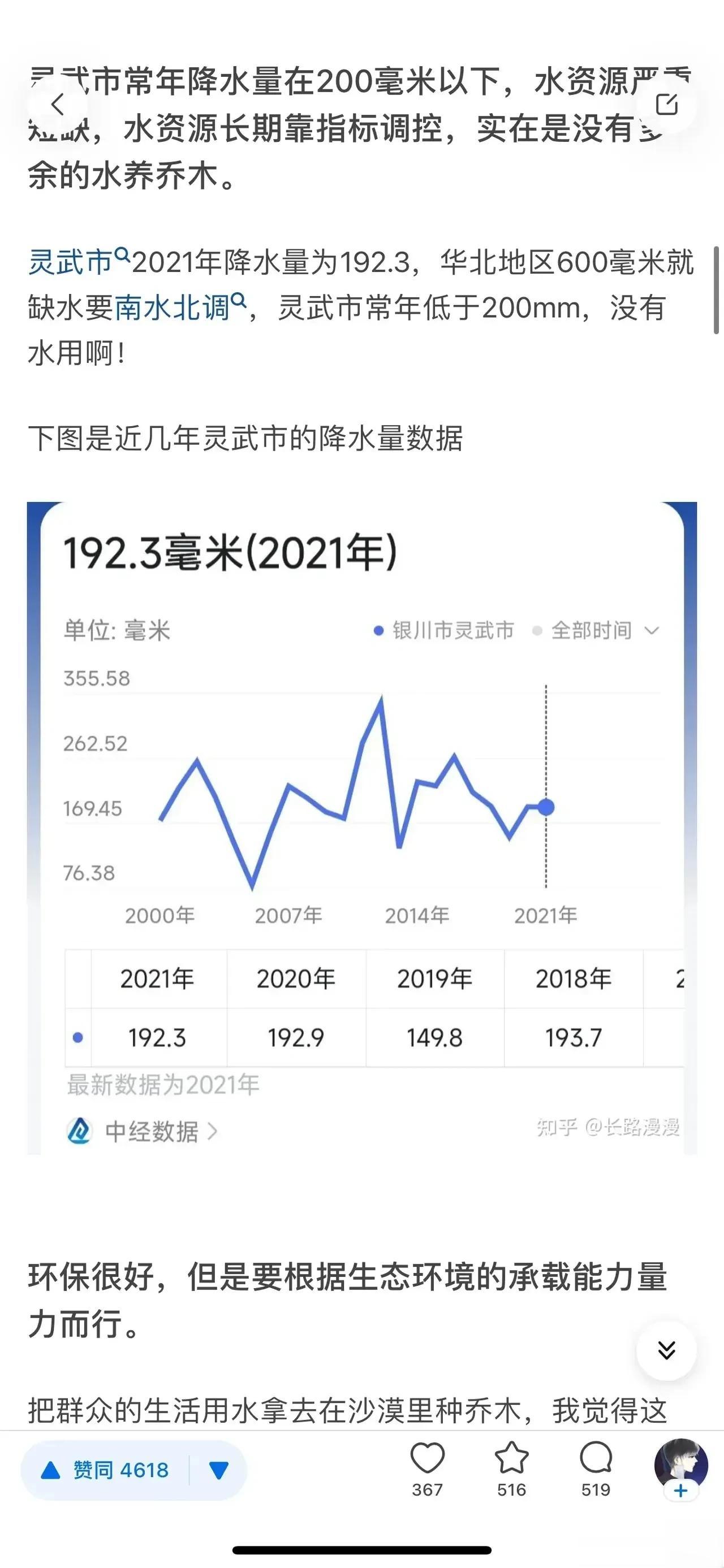
Task: Follow the author via avatar plus
Action: pyautogui.click(x=681, y=1491)
